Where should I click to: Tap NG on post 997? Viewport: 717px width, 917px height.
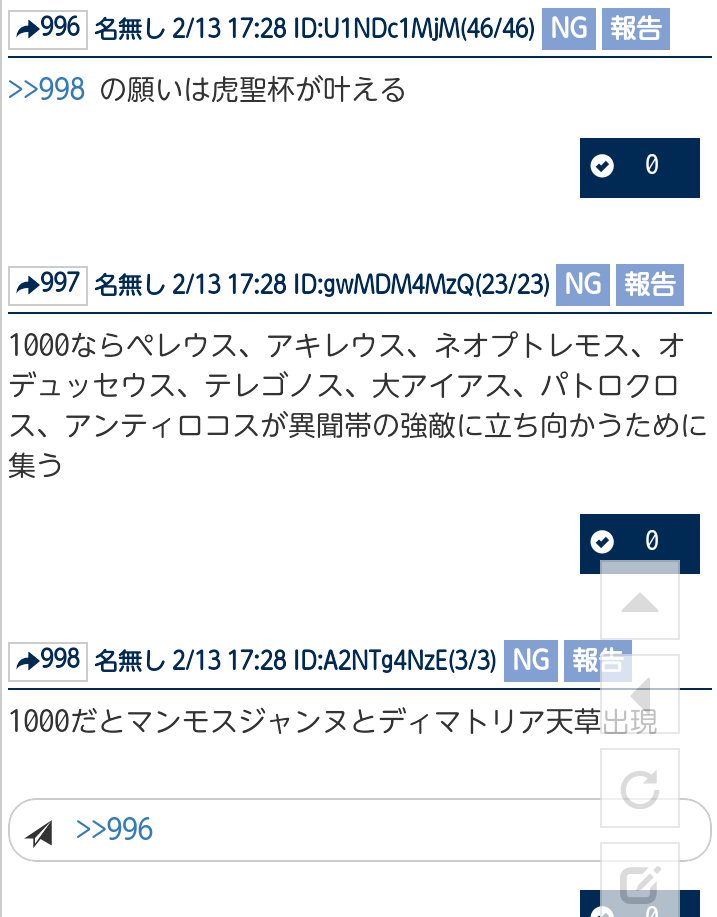(x=583, y=285)
